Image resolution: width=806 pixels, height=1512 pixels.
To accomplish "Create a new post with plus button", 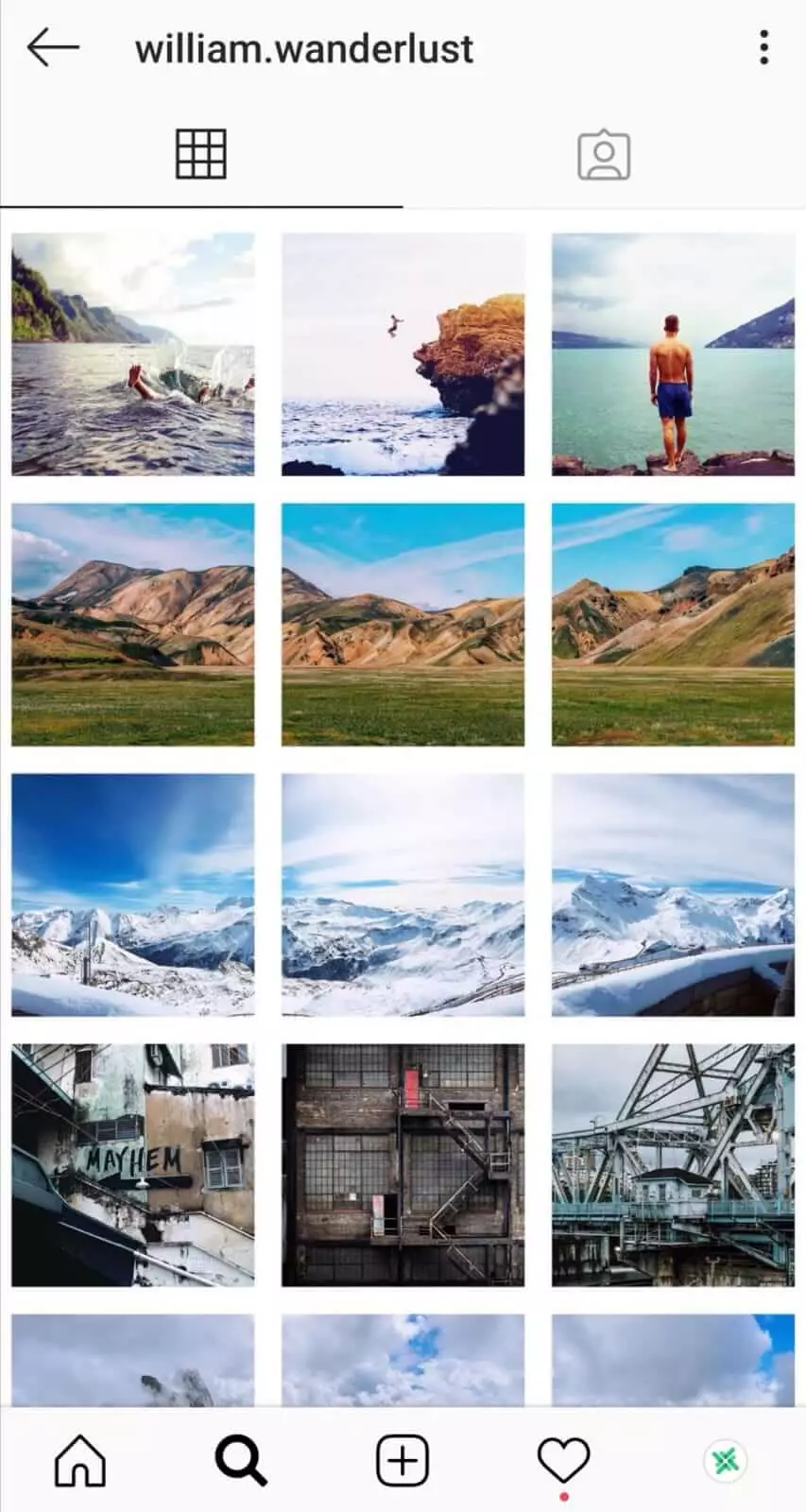I will (x=403, y=1461).
